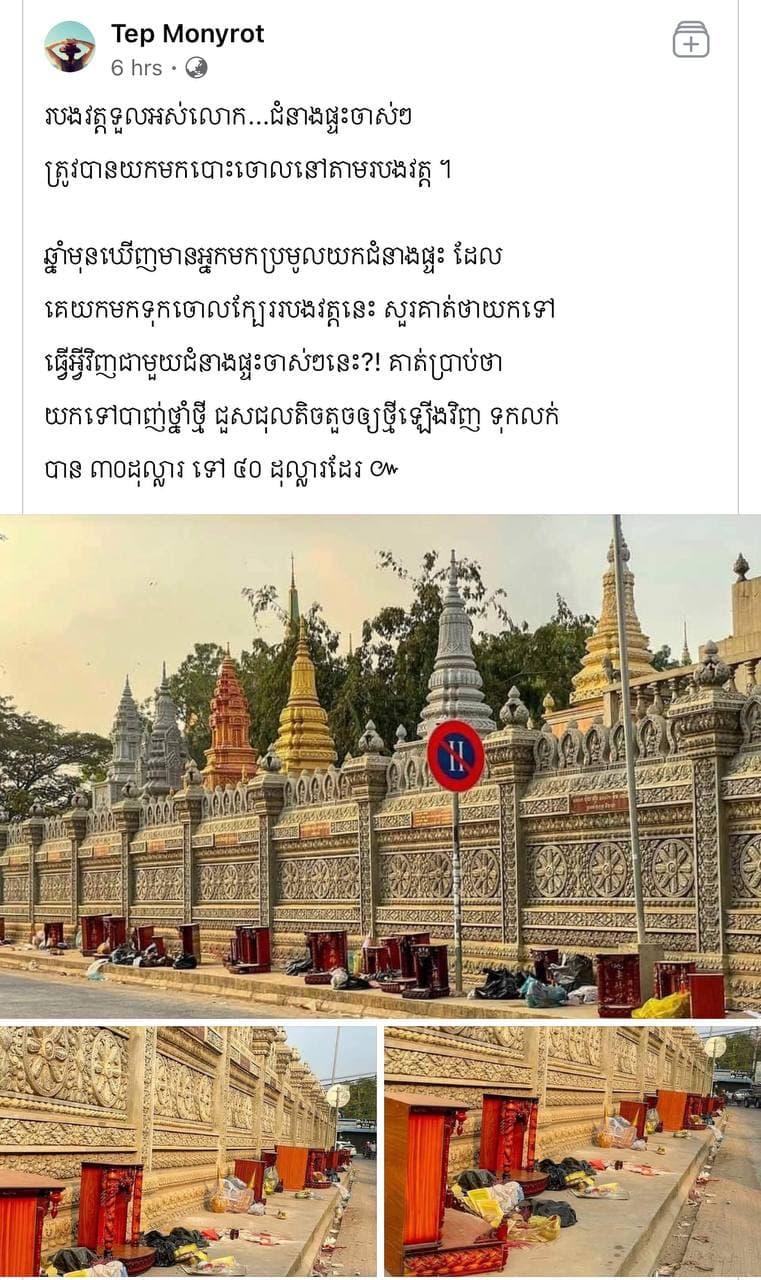Save post with the add-to-collection icon
The width and height of the screenshot is (761, 1280).
click(x=690, y=40)
